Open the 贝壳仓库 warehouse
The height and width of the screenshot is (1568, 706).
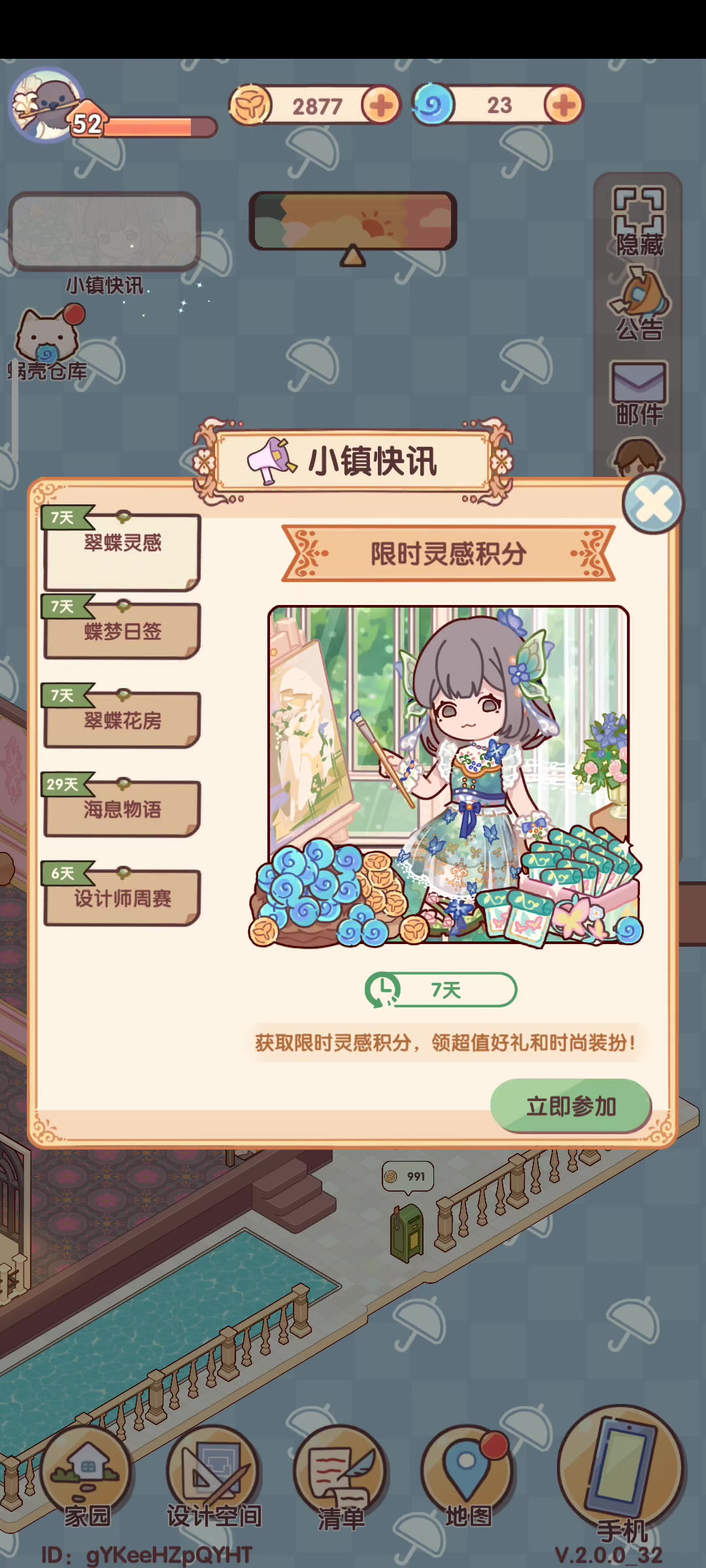pyautogui.click(x=48, y=345)
